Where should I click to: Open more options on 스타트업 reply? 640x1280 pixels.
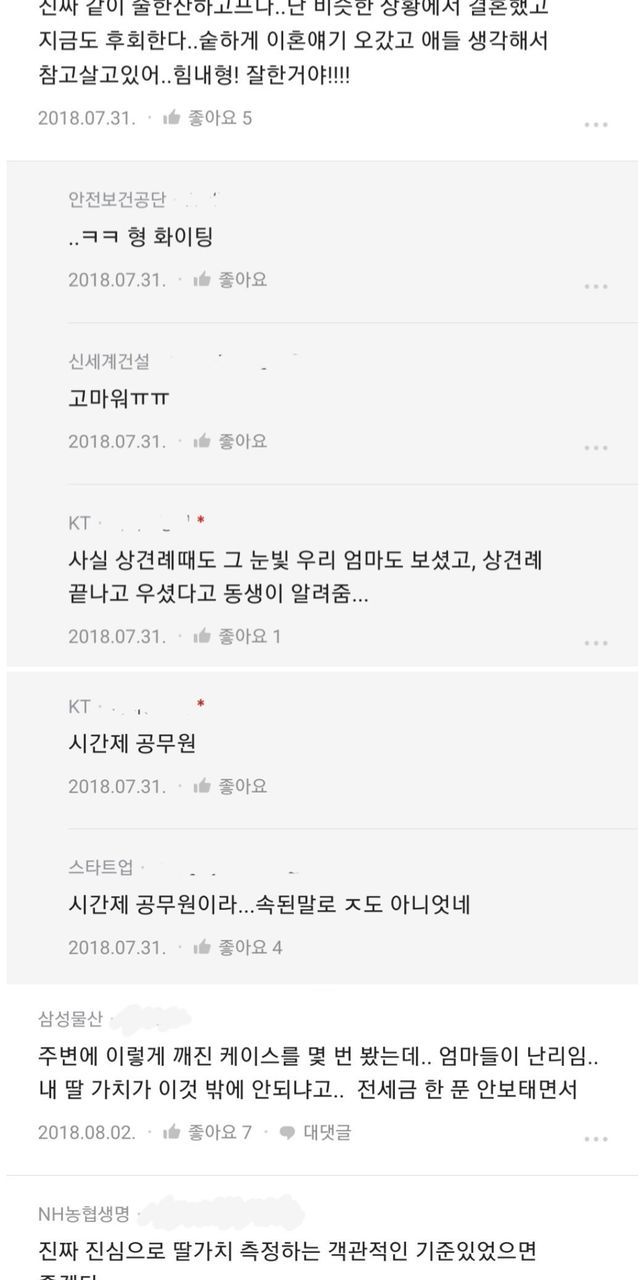click(596, 953)
